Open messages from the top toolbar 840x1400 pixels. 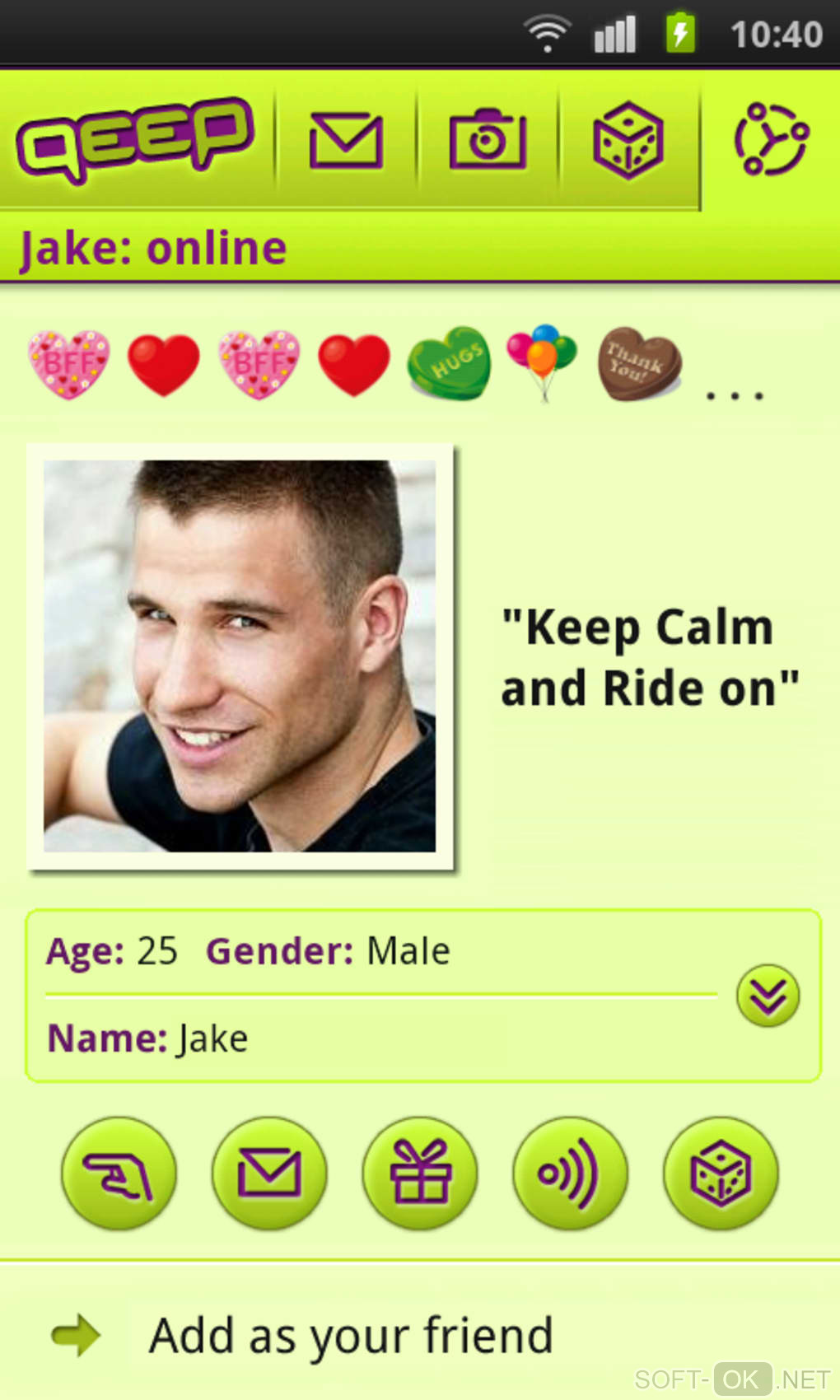[346, 141]
